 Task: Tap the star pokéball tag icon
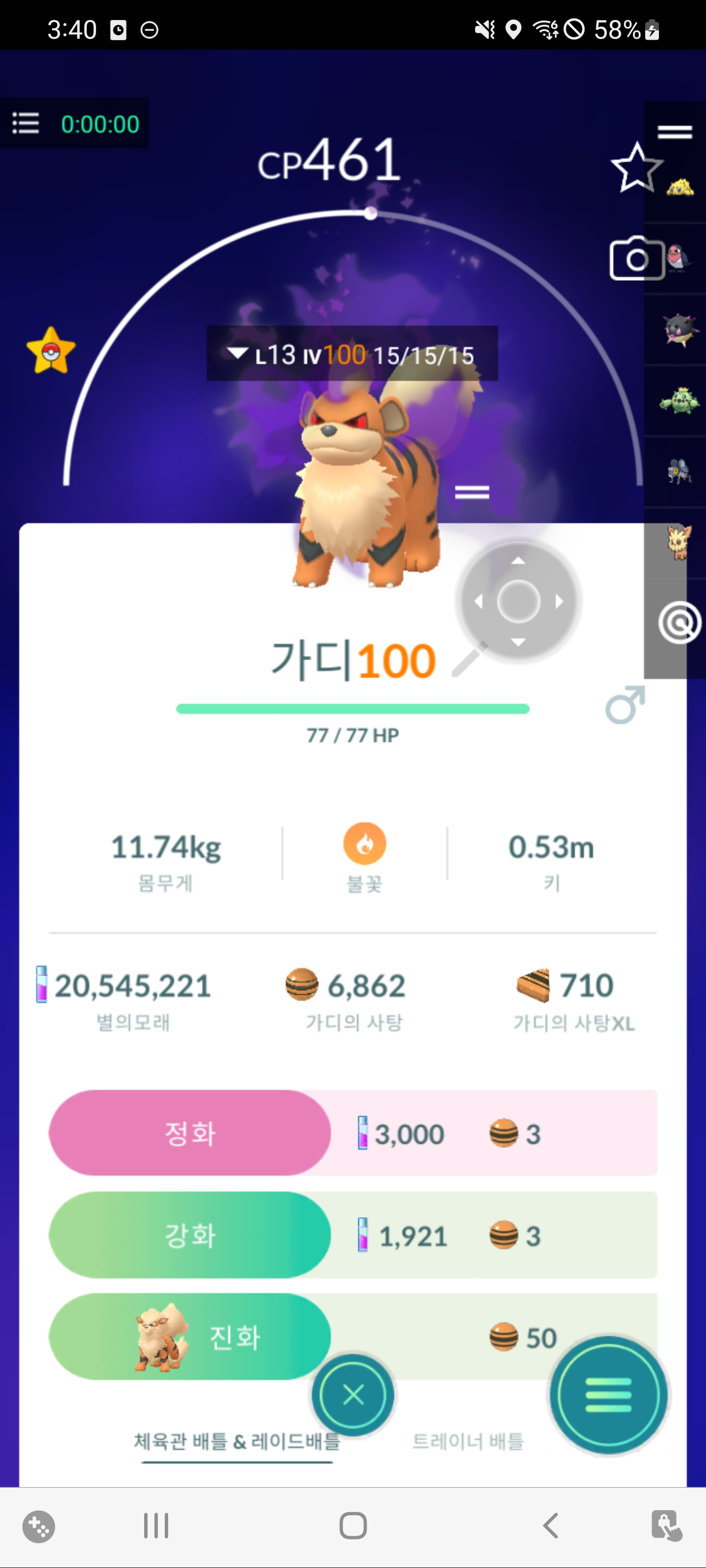click(x=51, y=350)
